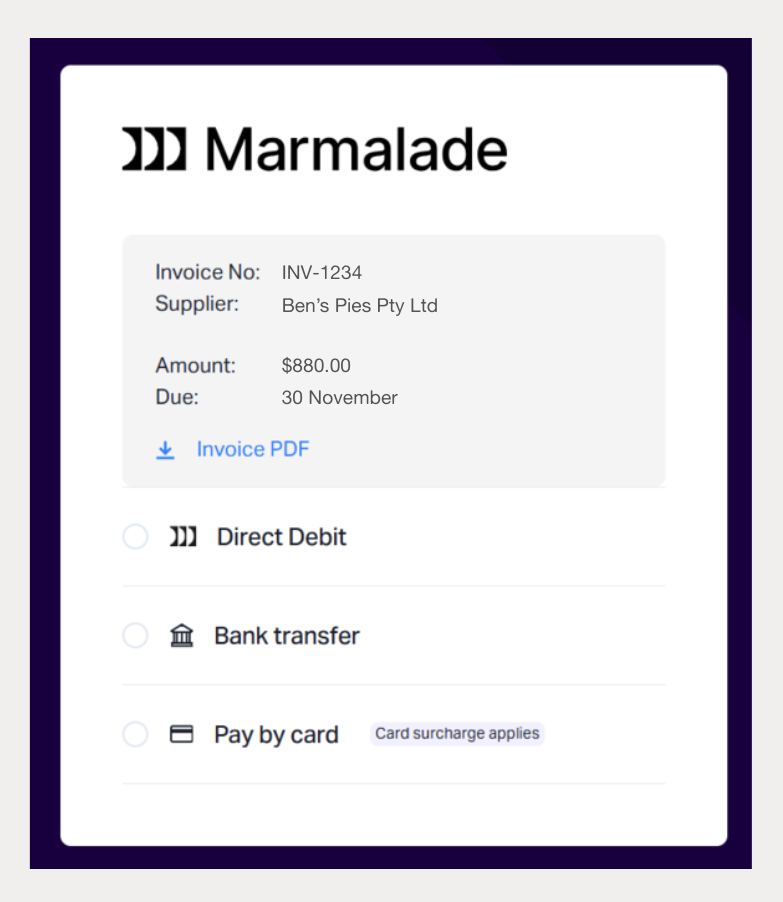Pick the Pay by card option

(x=135, y=735)
